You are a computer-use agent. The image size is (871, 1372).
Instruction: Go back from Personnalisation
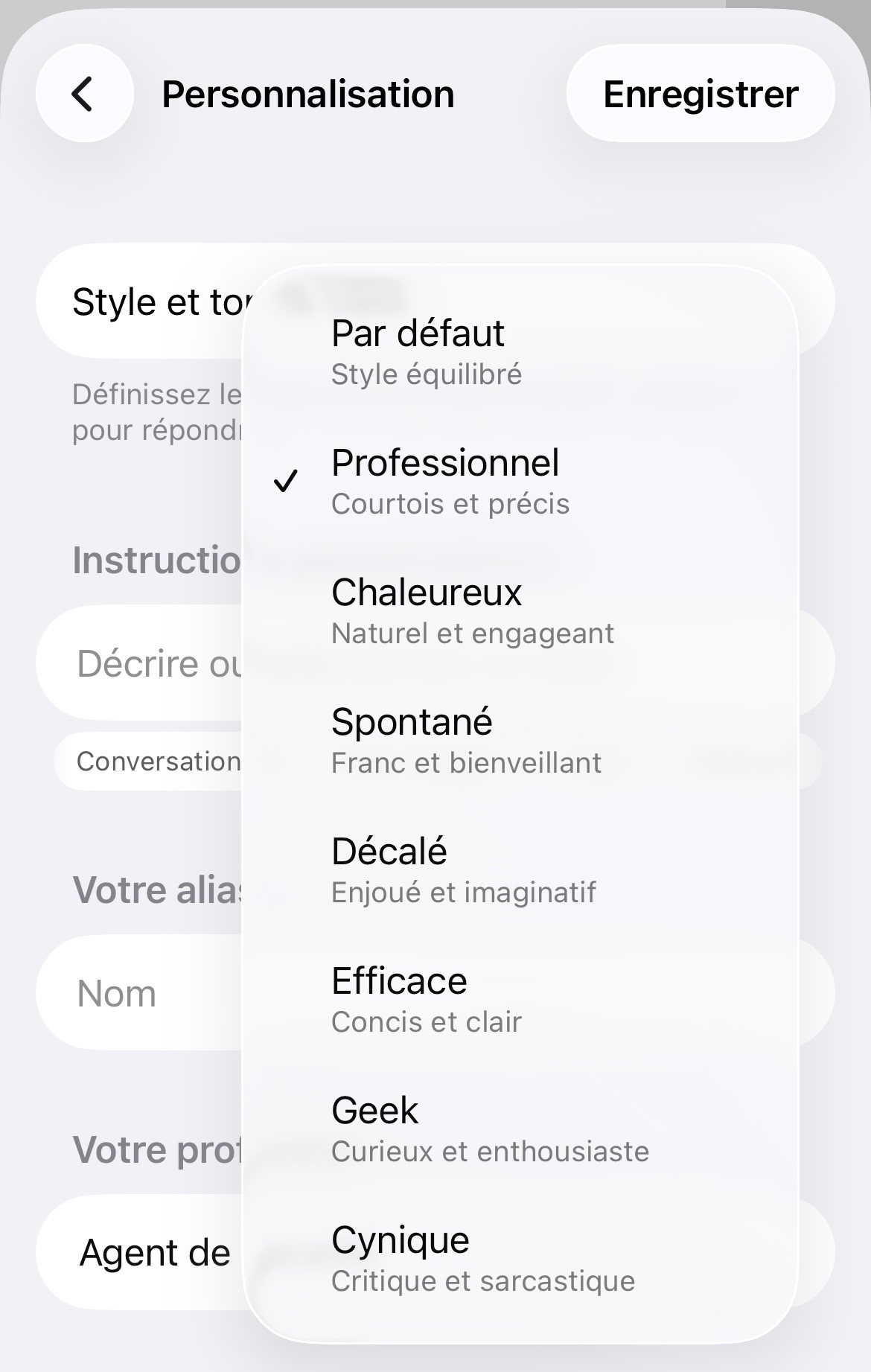[84, 94]
